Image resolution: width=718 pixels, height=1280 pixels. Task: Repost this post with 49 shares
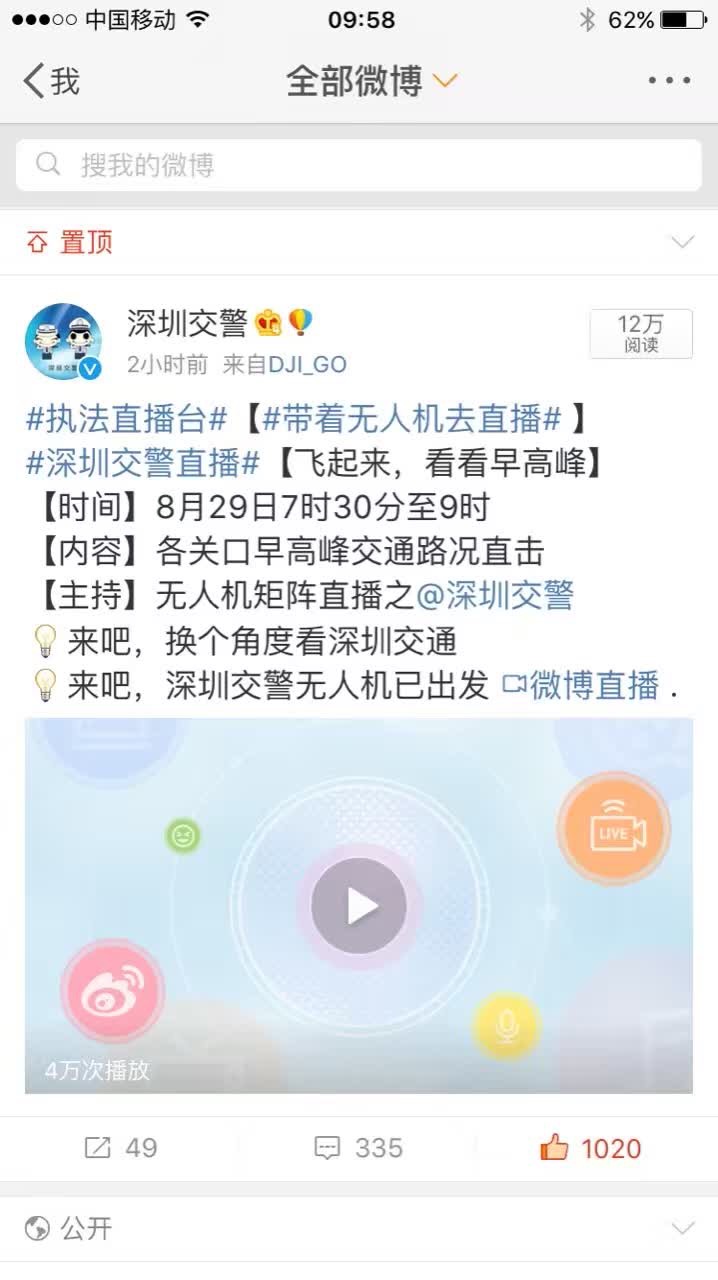pos(120,1148)
